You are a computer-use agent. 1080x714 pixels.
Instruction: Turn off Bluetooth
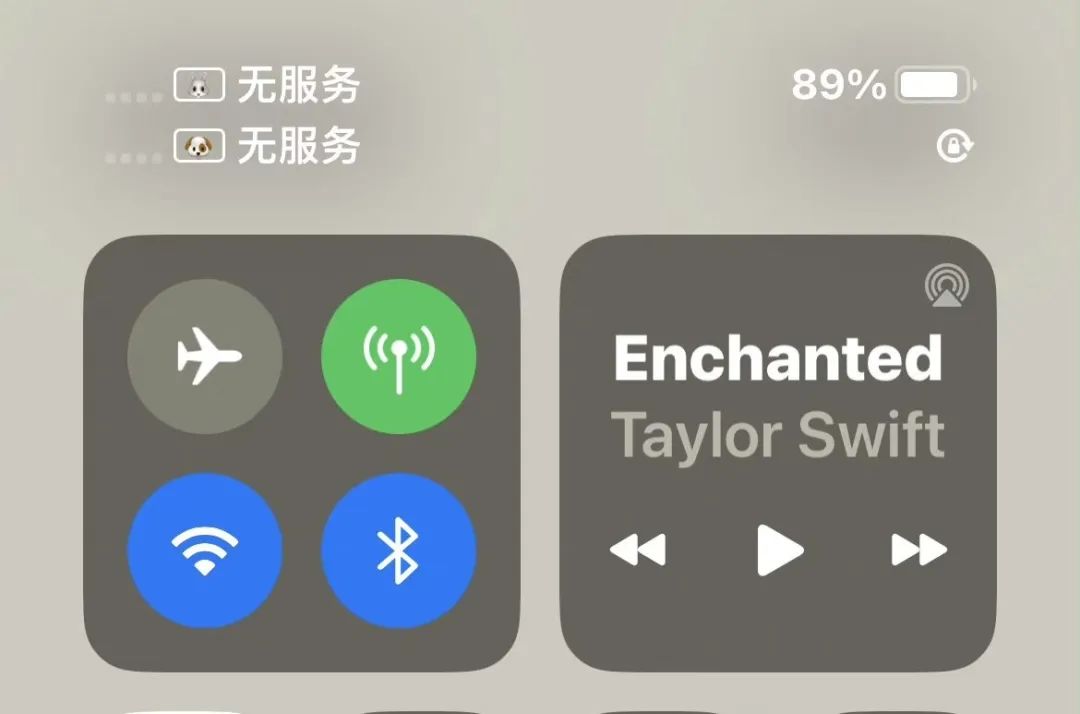(399, 550)
